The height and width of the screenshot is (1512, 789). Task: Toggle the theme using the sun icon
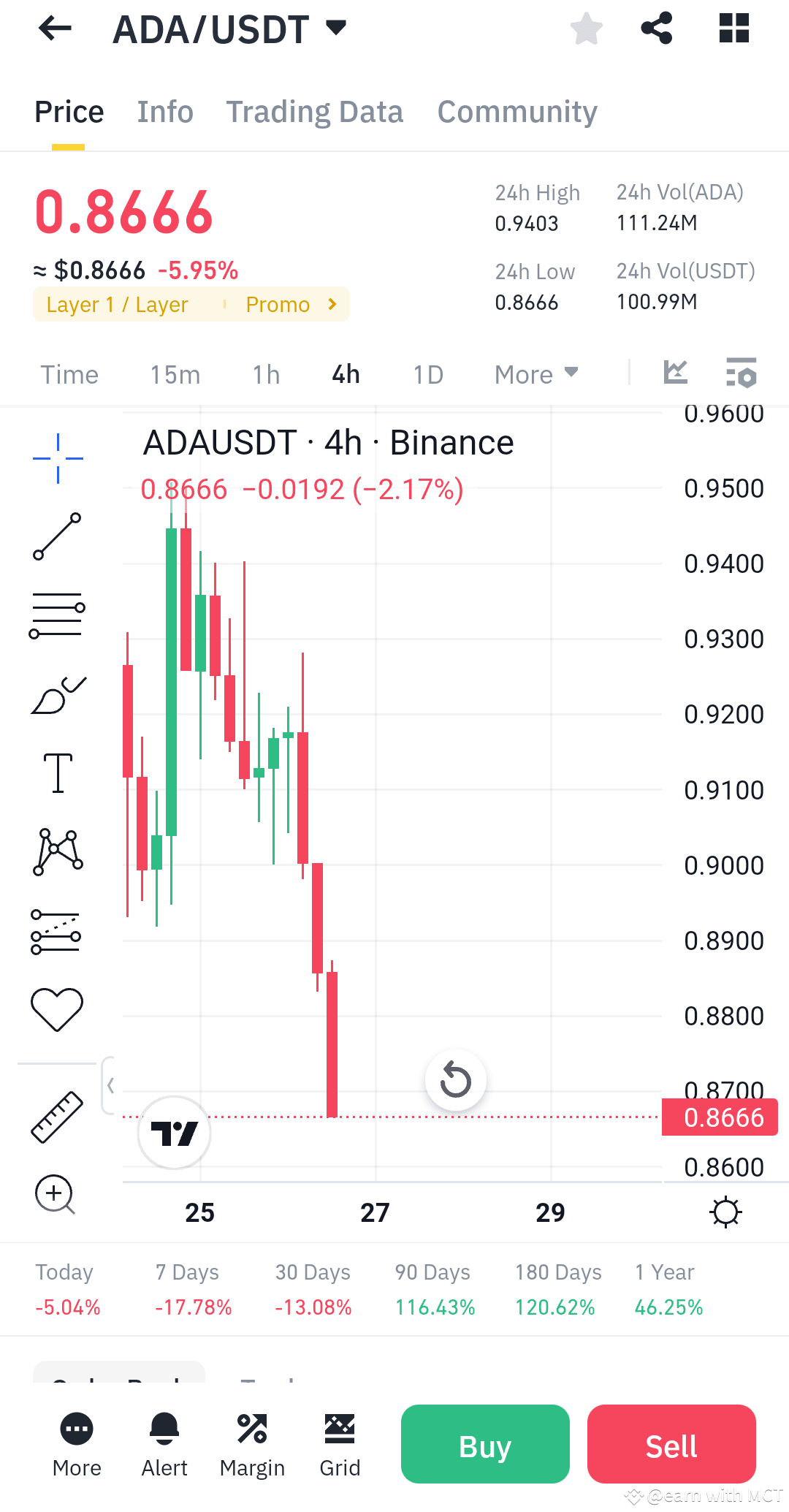[x=726, y=1212]
